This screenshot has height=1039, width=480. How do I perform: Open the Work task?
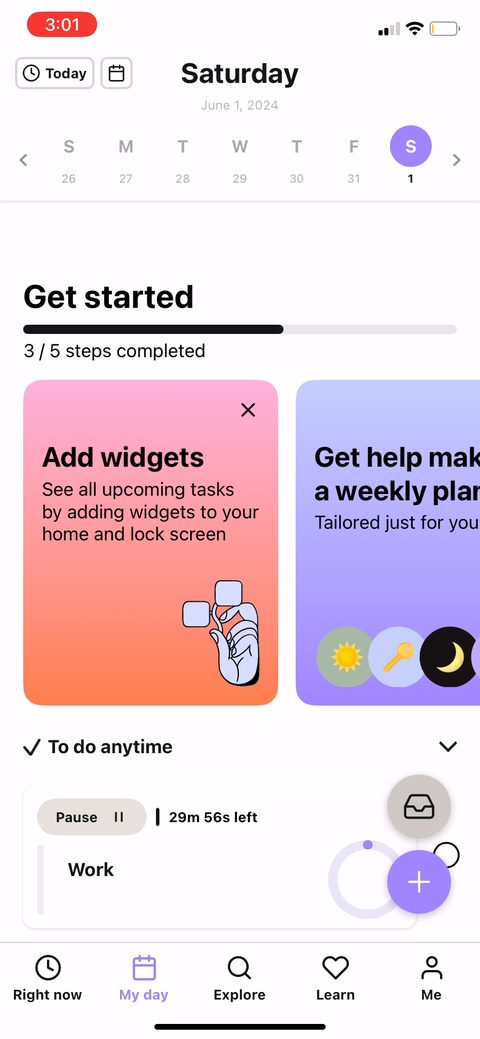click(91, 869)
